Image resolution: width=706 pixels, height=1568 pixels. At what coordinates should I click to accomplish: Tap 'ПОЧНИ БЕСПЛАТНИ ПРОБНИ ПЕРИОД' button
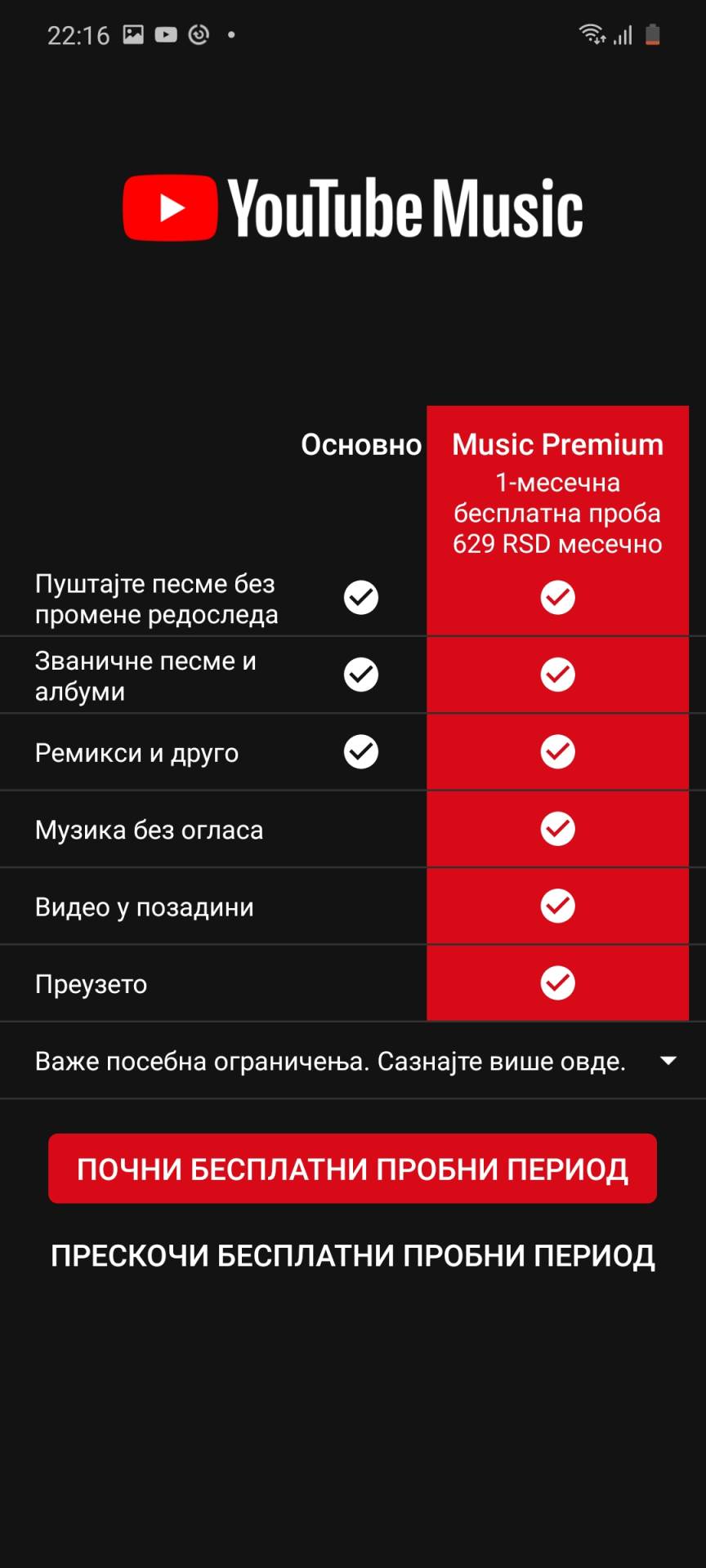coord(353,1168)
